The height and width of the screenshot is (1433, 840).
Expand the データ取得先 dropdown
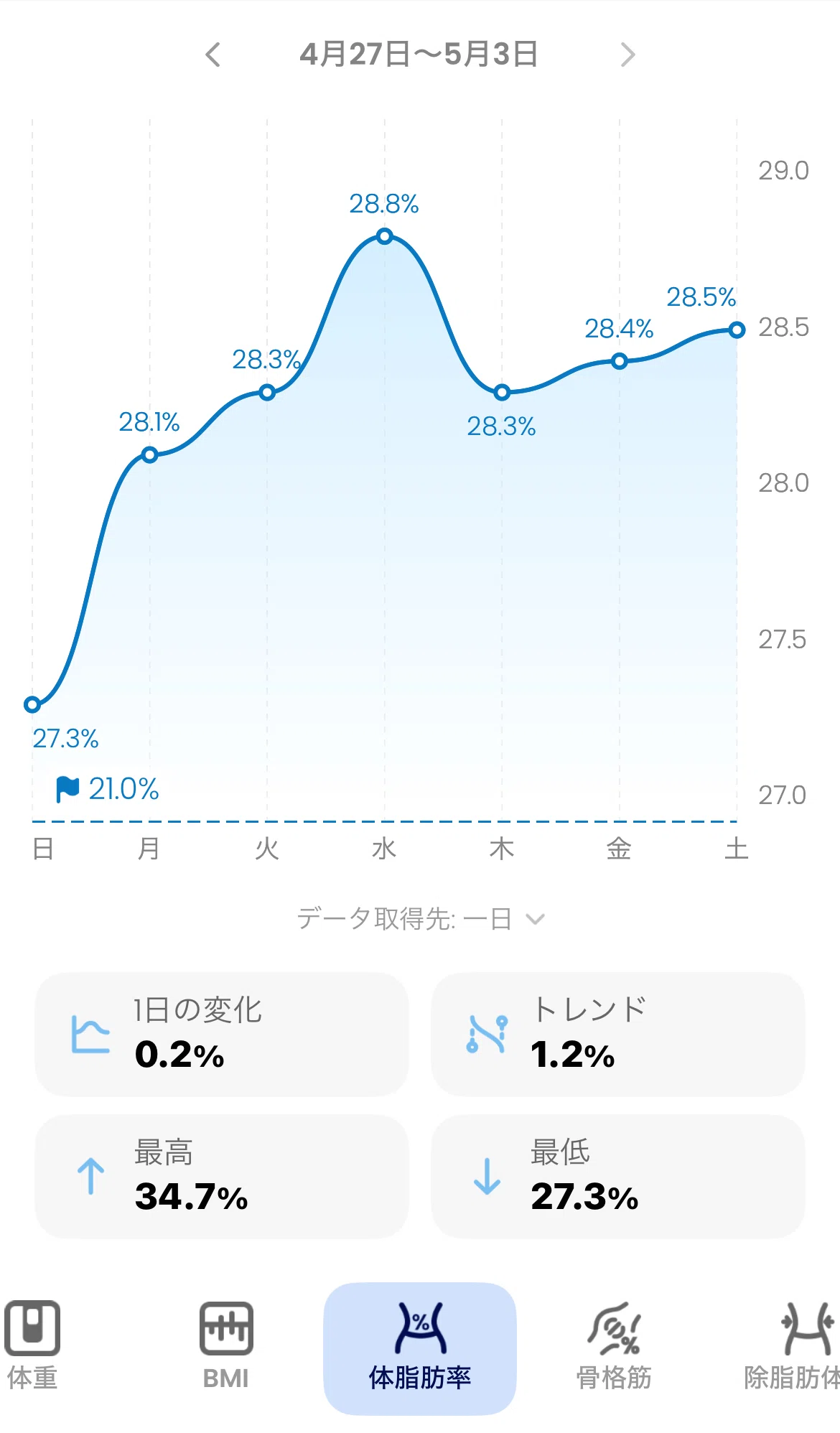(421, 918)
